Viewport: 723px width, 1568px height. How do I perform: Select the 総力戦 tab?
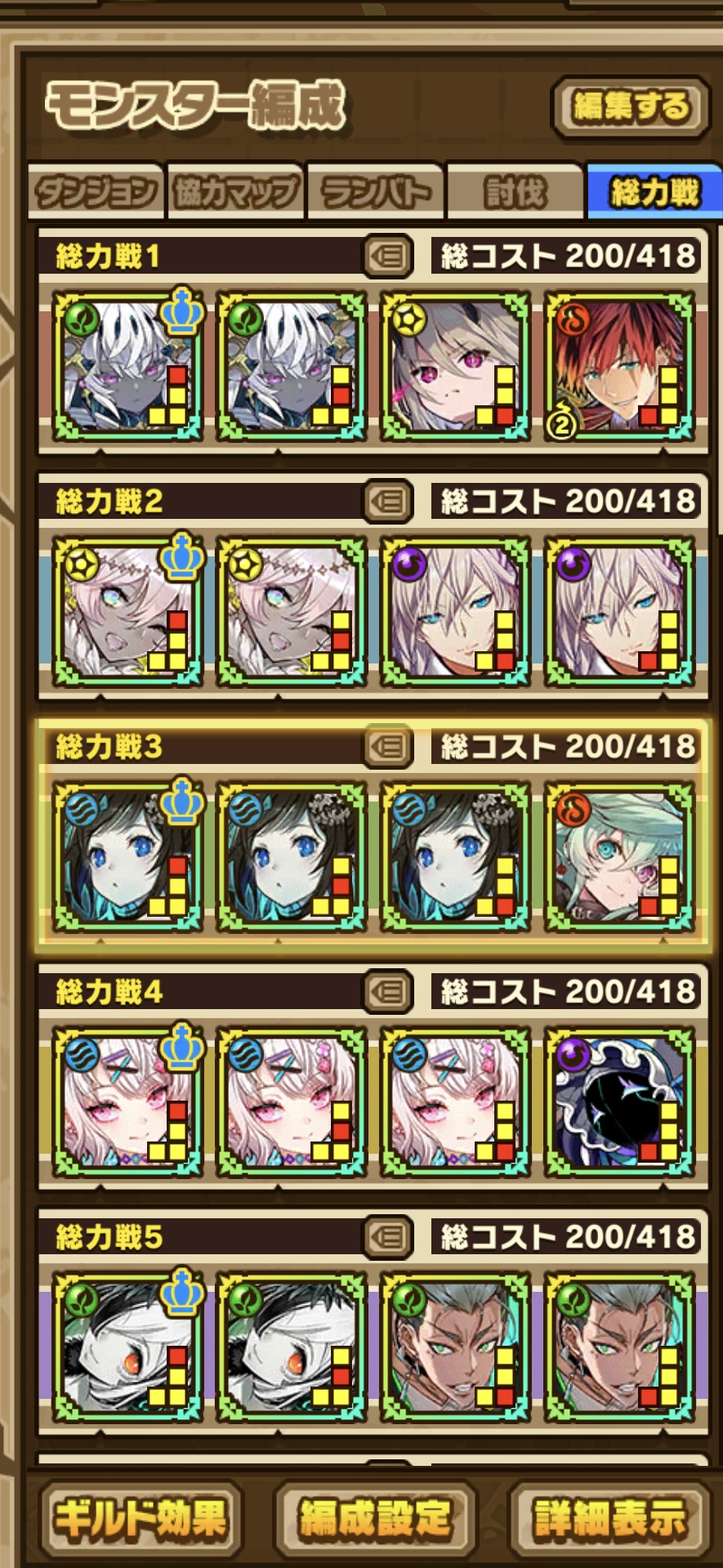654,191
